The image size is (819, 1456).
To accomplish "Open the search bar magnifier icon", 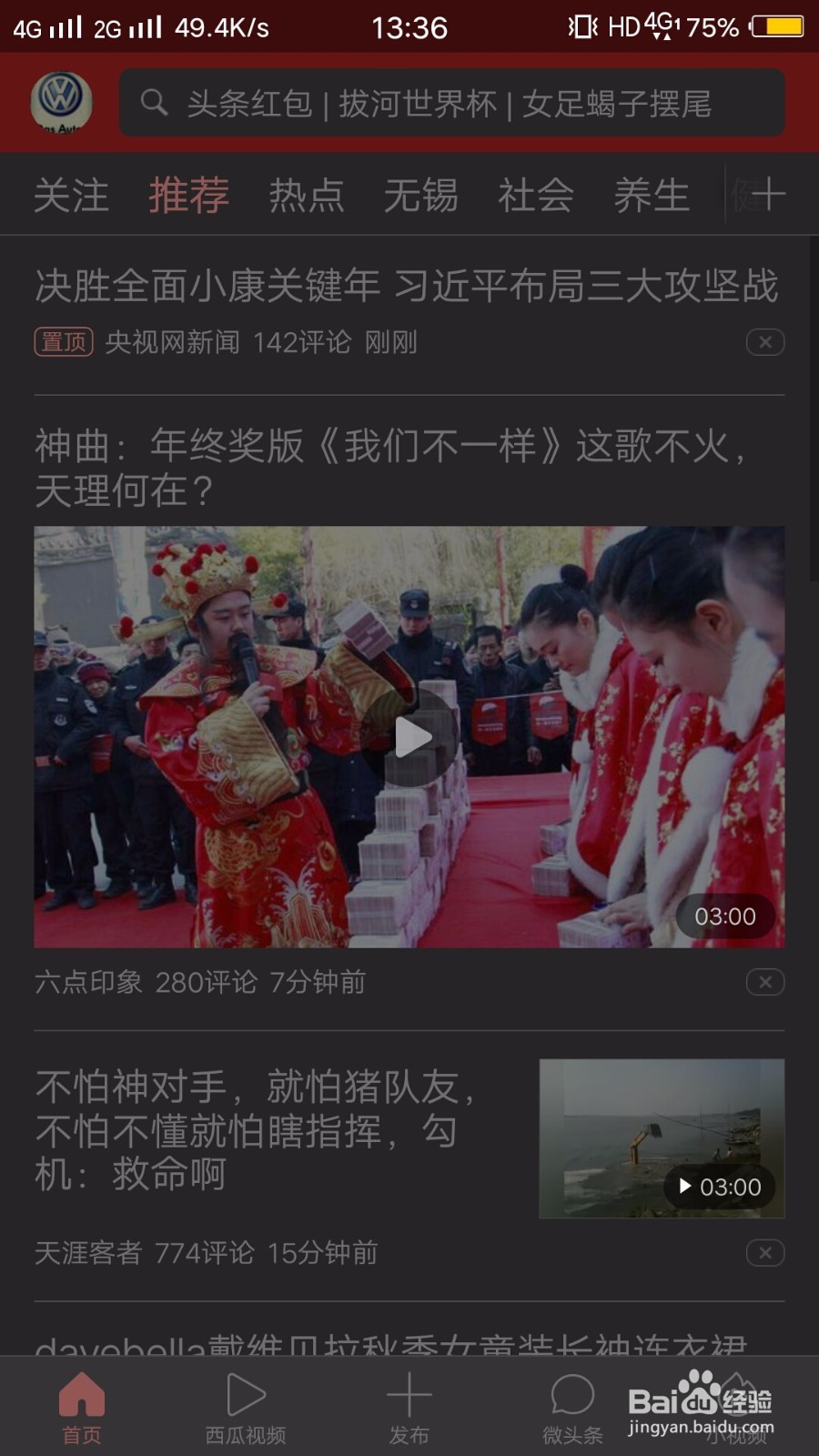I will 155,104.
